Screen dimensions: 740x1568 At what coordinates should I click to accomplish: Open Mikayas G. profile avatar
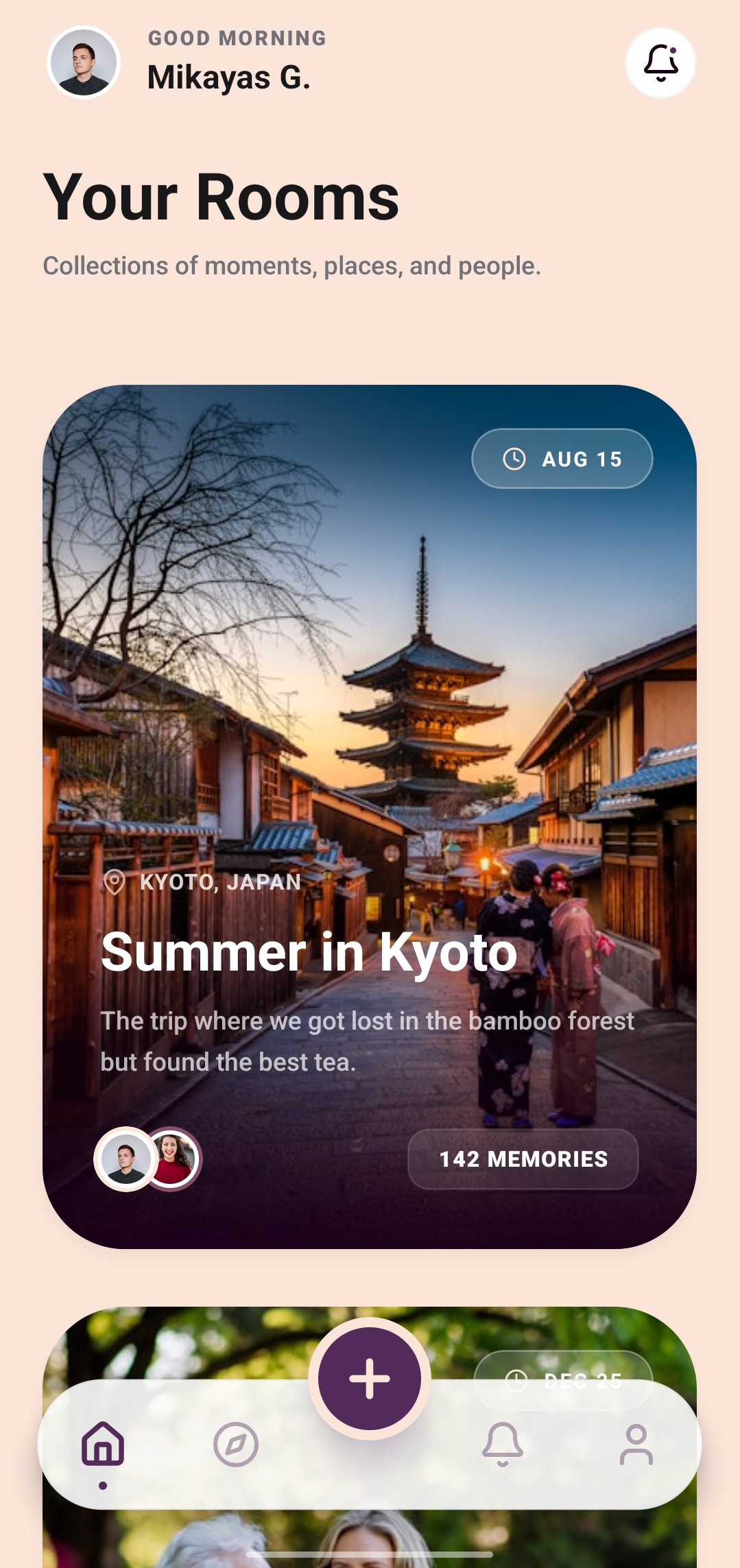point(84,63)
